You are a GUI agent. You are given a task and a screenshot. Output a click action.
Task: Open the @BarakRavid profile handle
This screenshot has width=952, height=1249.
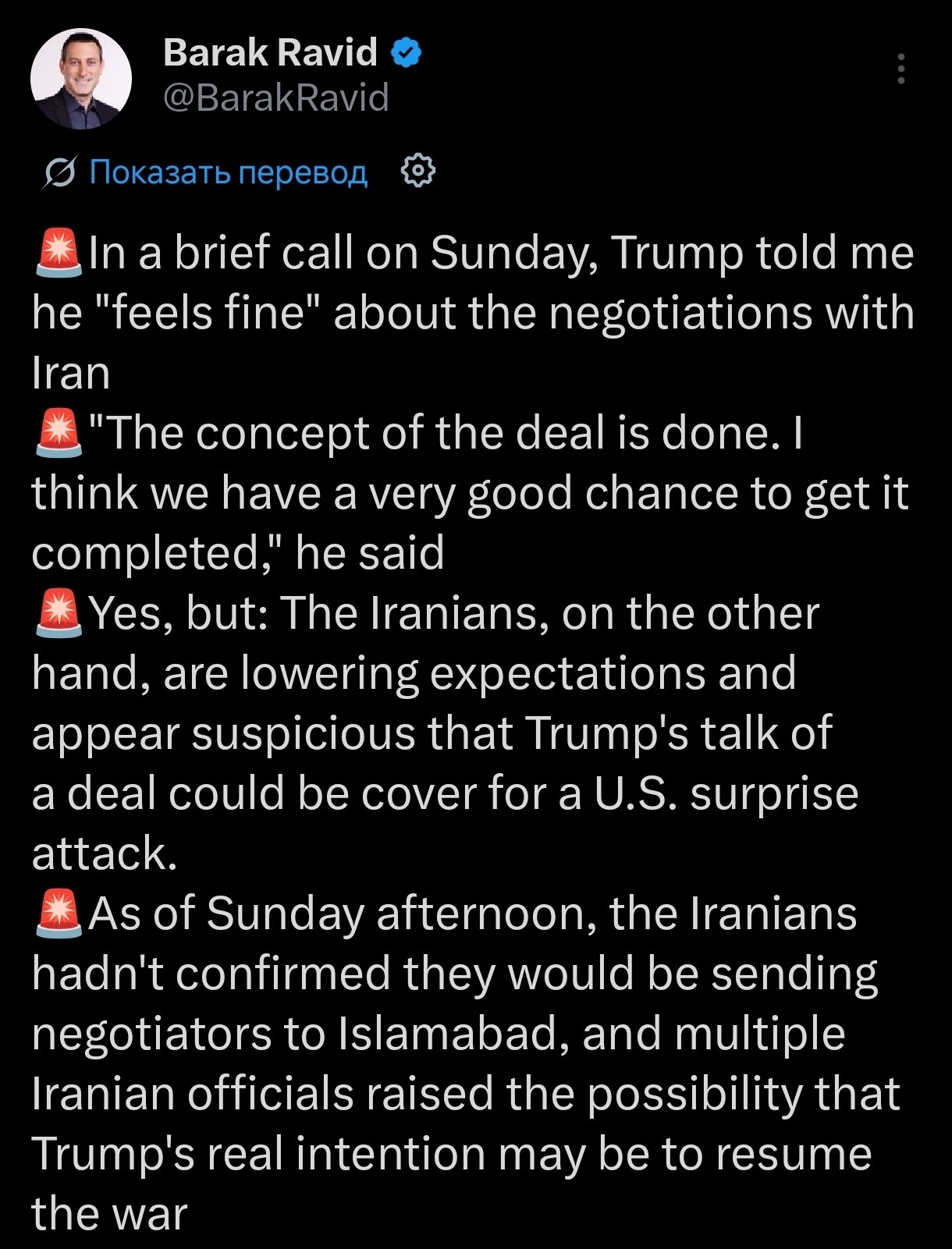click(x=275, y=98)
